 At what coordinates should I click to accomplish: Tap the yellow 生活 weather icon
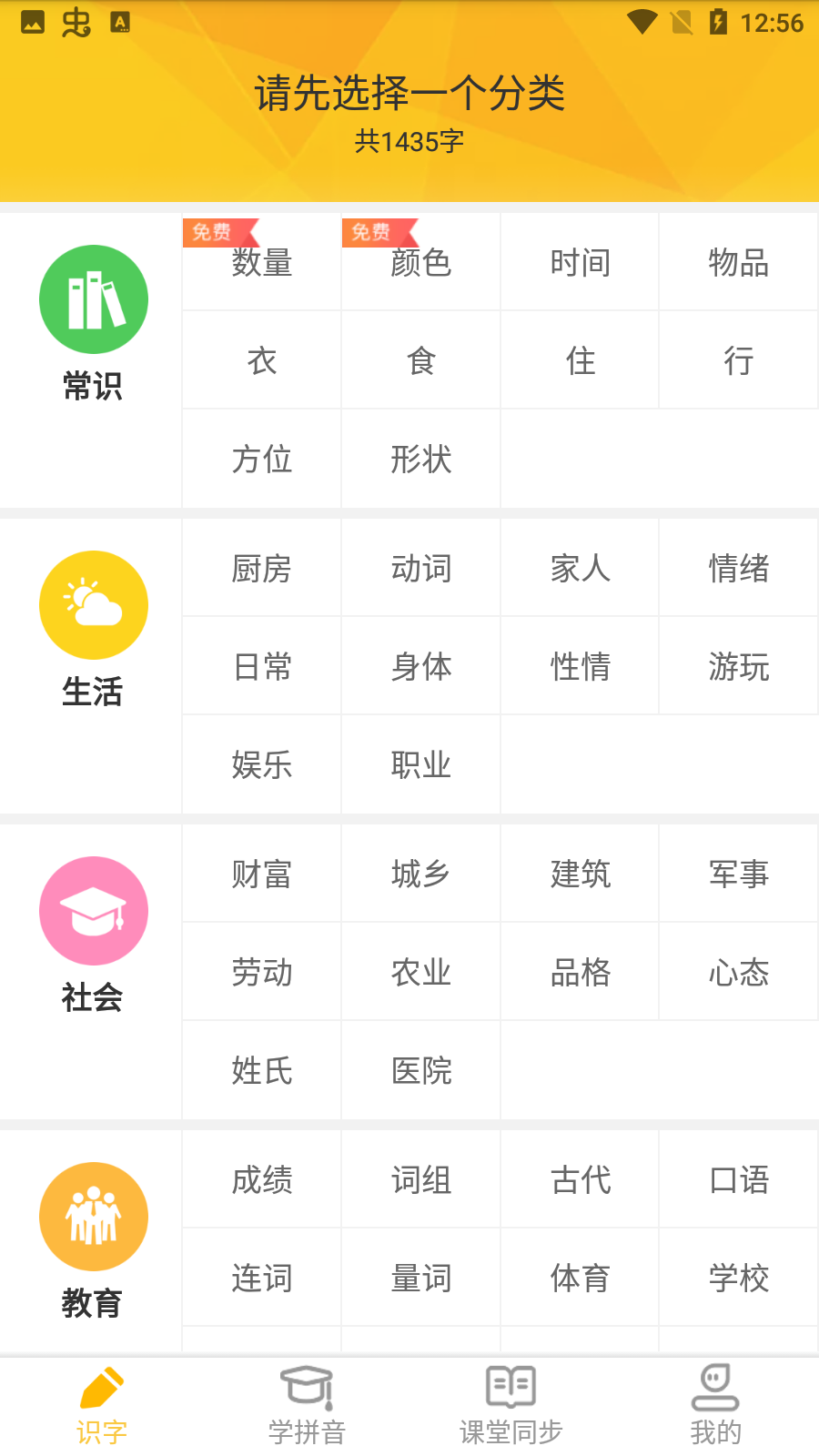tap(94, 604)
